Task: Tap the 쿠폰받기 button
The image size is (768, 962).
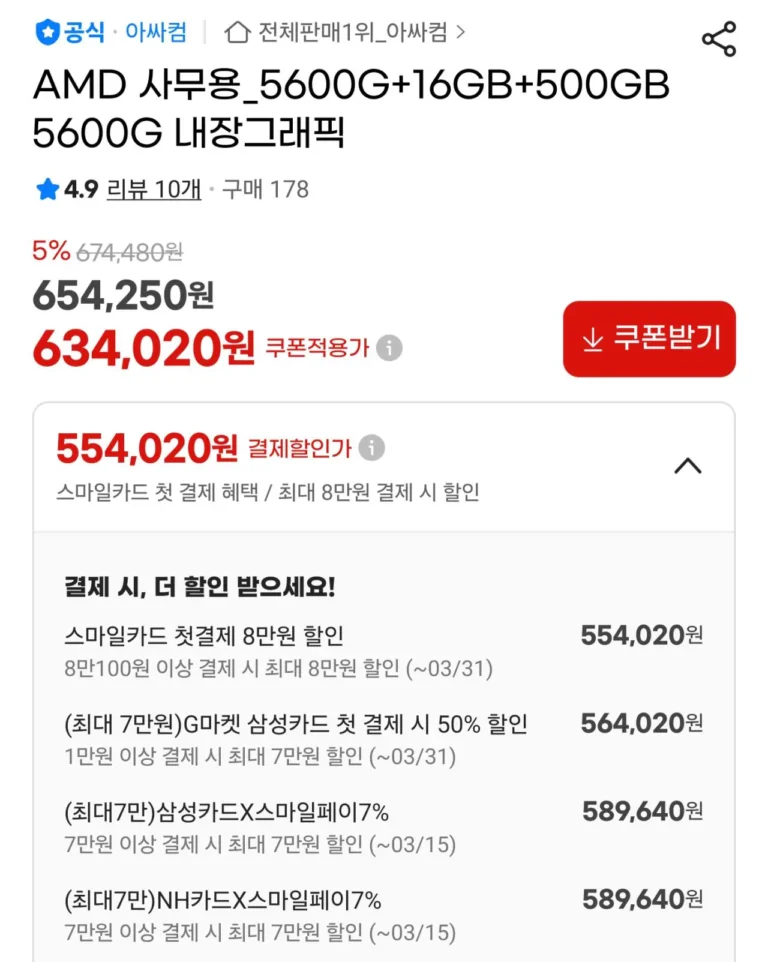Action: pos(649,339)
